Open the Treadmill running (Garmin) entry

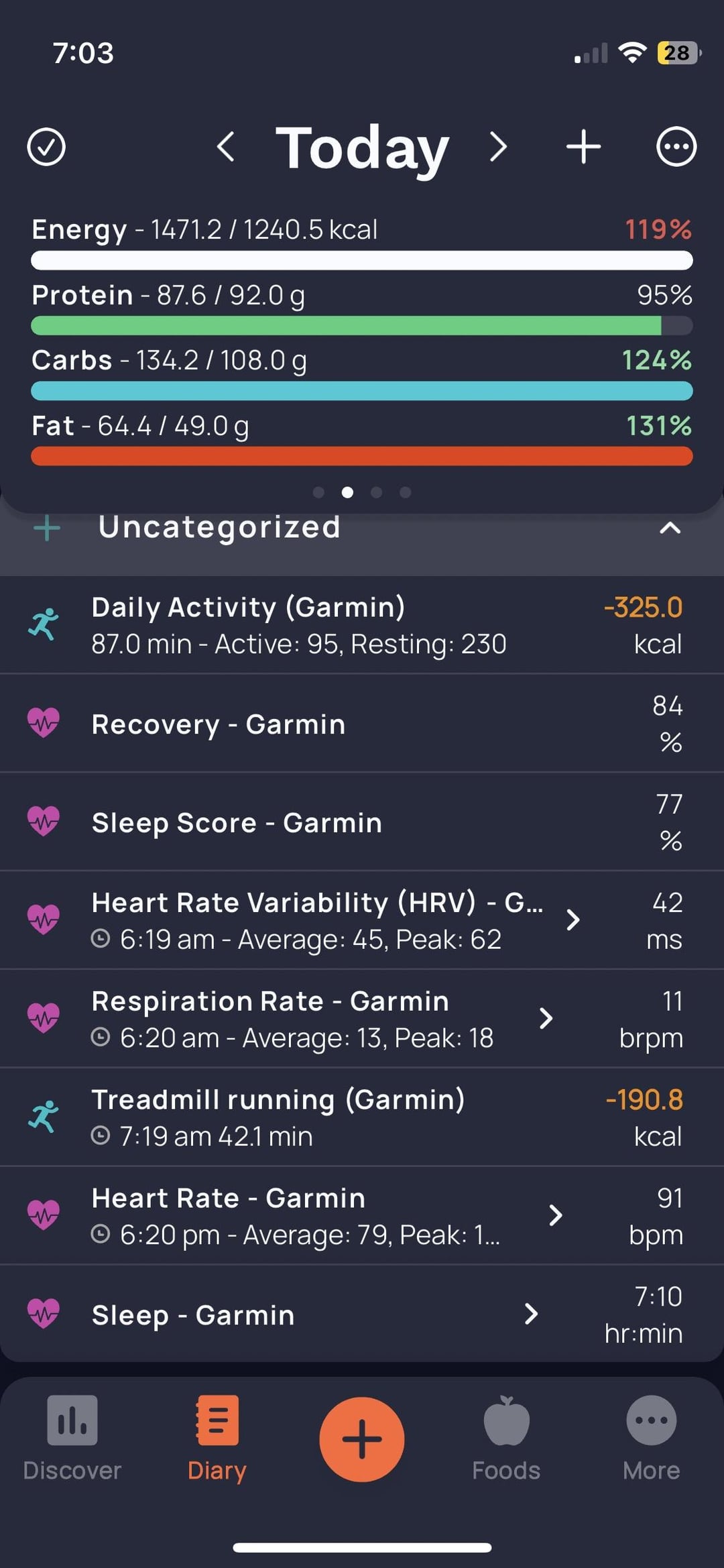click(362, 1117)
